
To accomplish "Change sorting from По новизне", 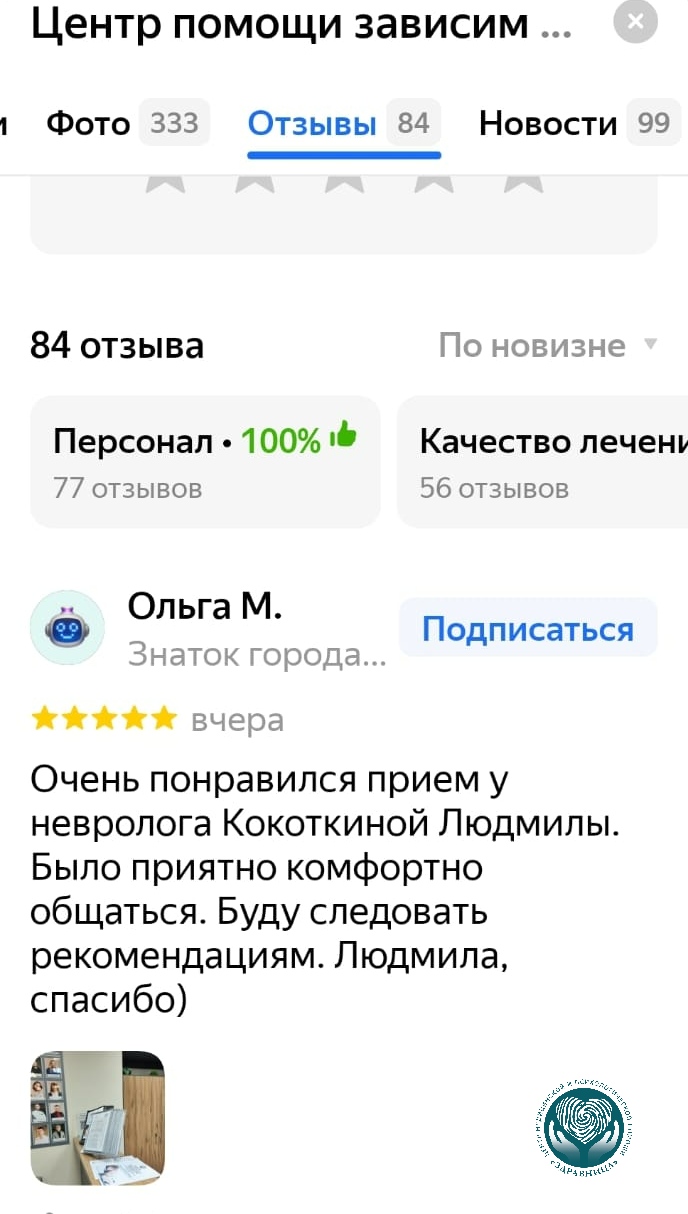I will point(548,346).
